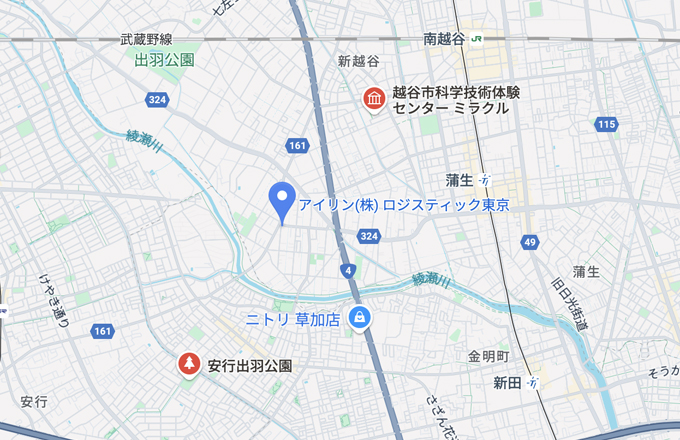
Task: Open the 安行出羽公園 park marker
Action: [188, 365]
